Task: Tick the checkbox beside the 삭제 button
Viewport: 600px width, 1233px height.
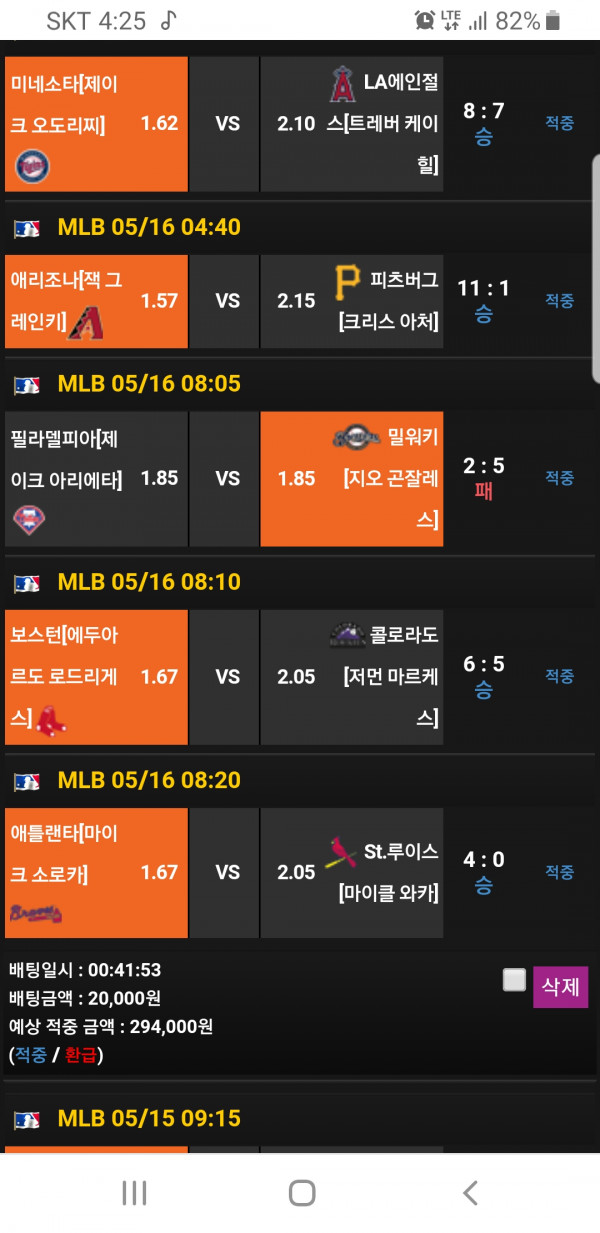Action: 514,980
